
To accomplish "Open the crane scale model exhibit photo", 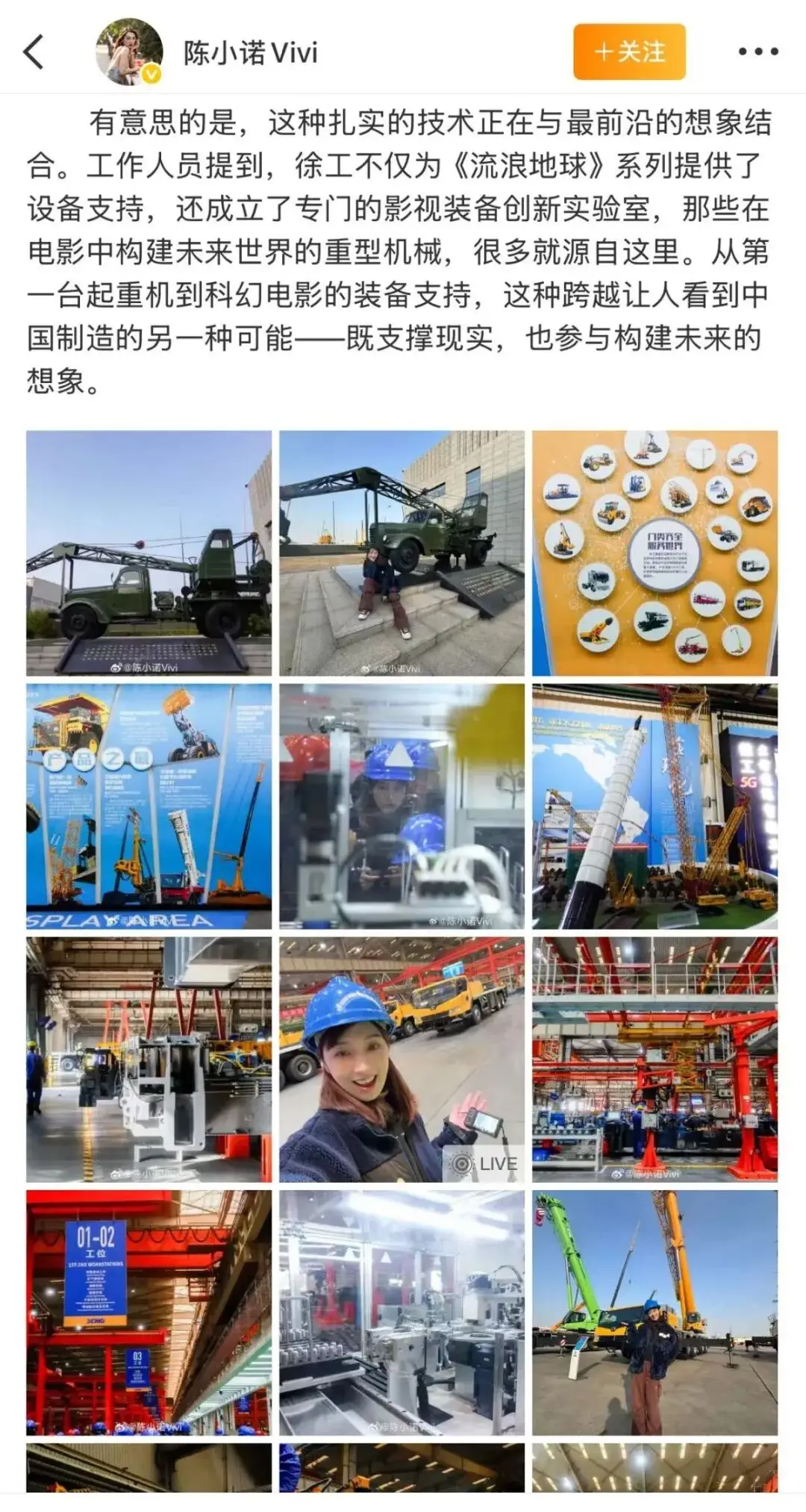I will point(655,806).
